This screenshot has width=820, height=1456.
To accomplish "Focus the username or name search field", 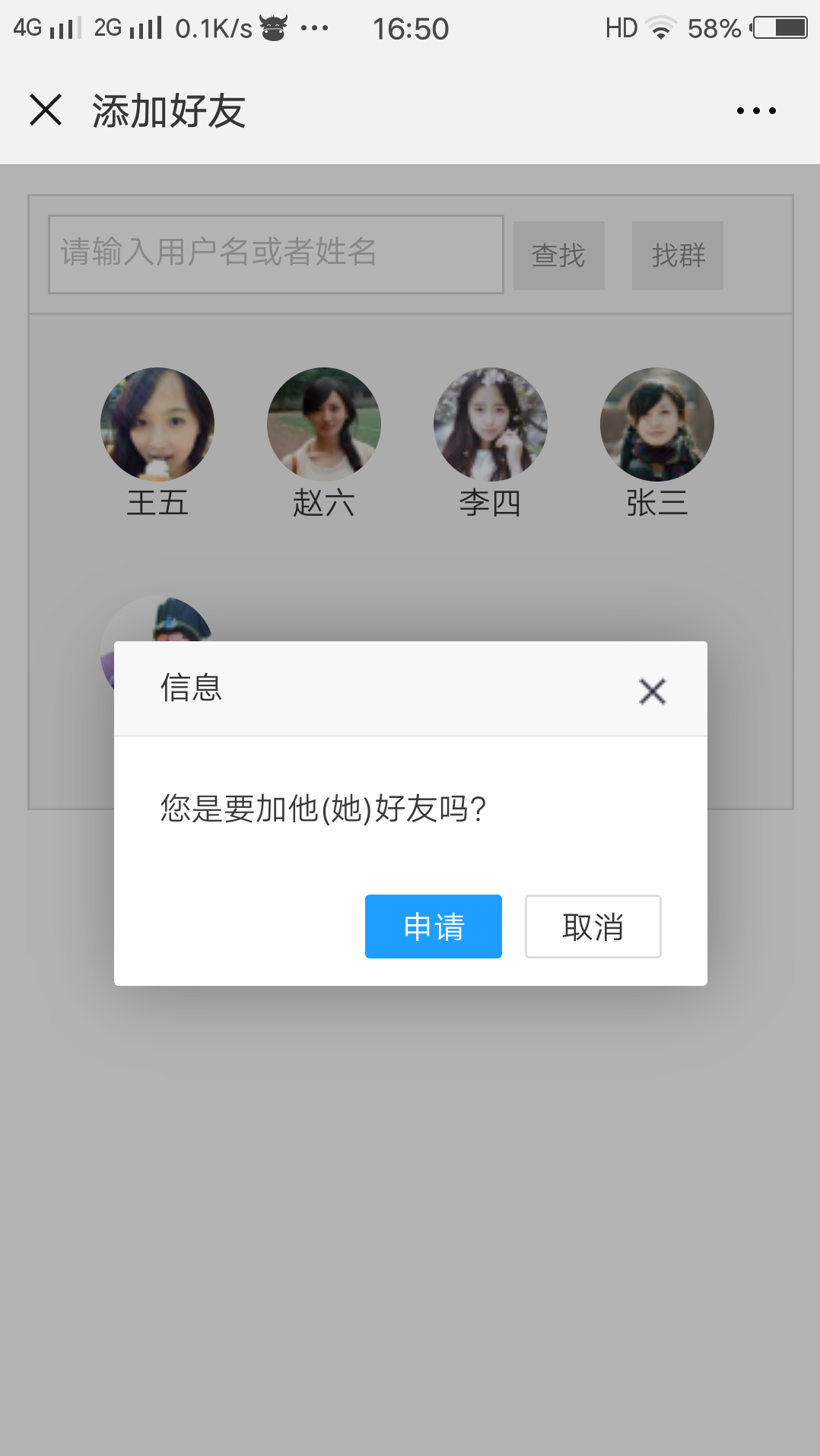I will pos(275,254).
